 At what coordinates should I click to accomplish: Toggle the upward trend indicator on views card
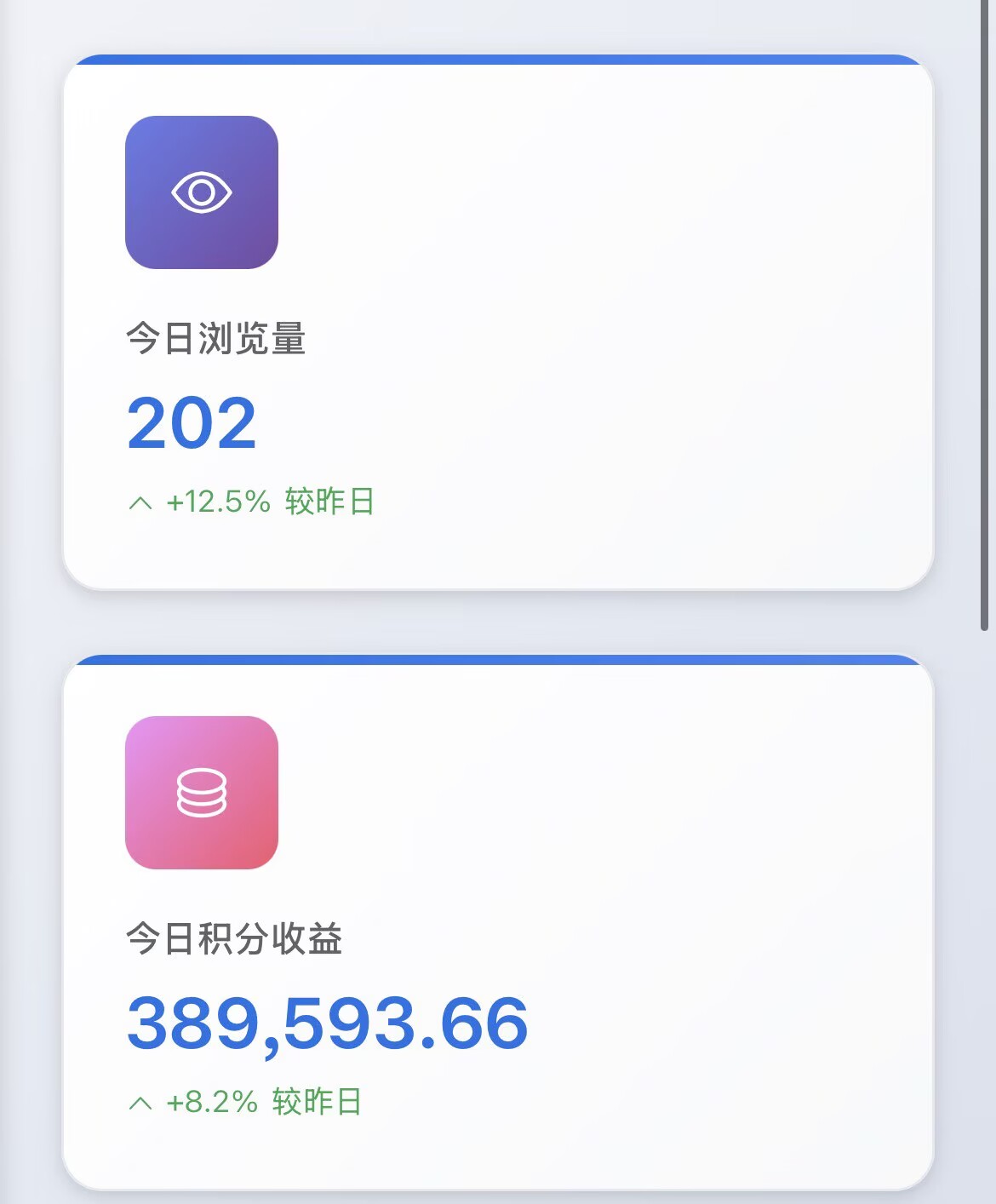139,502
